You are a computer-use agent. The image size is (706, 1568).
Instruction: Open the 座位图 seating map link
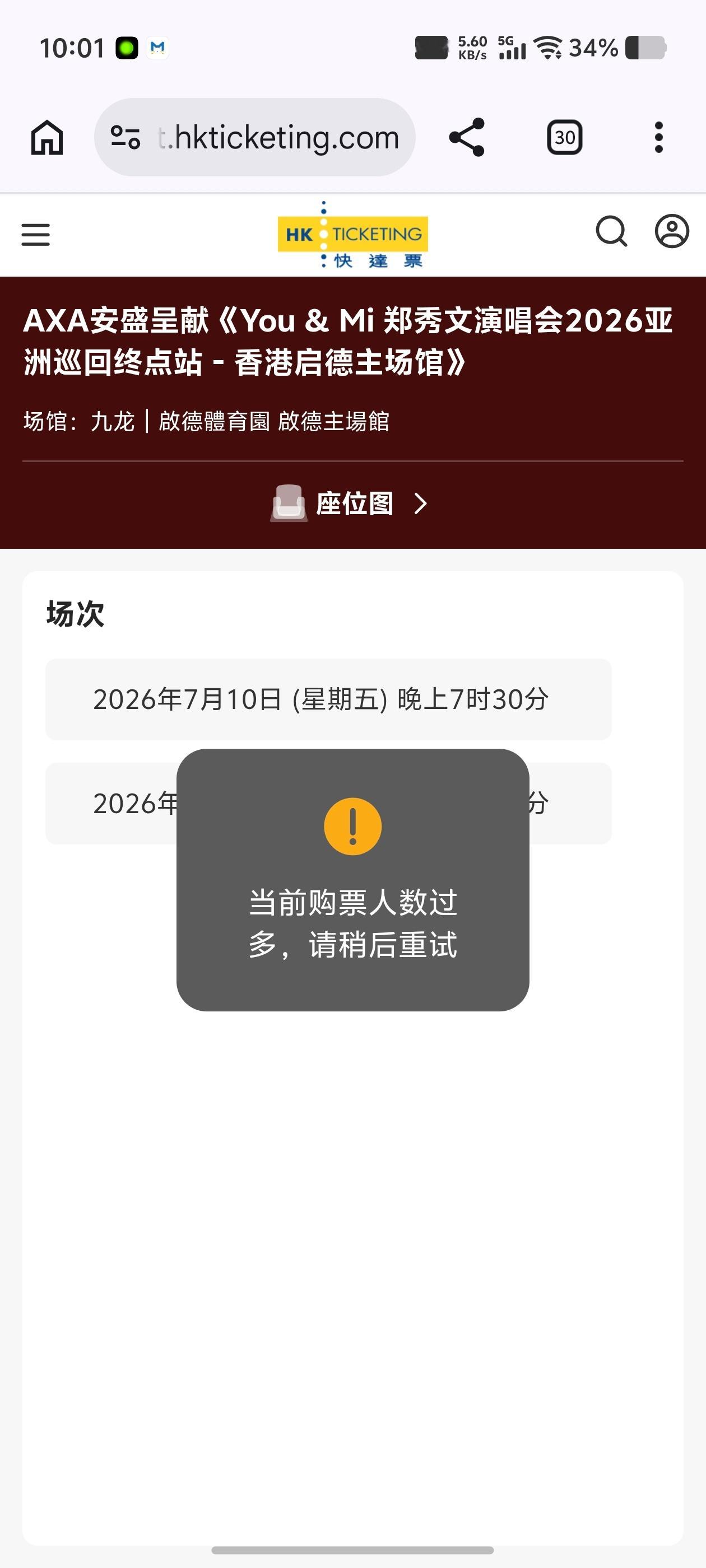[x=354, y=503]
